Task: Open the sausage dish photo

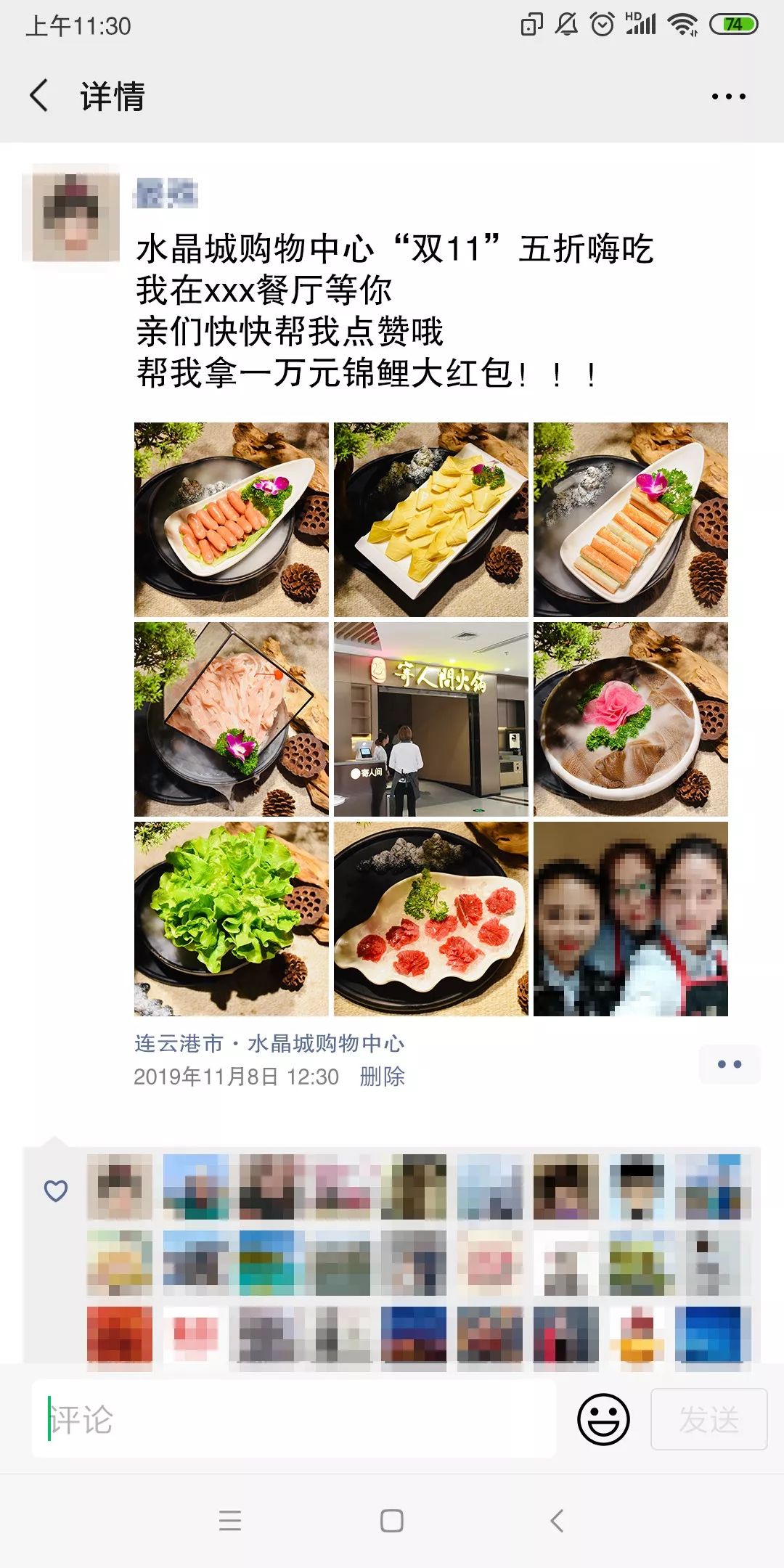Action: pos(231,520)
